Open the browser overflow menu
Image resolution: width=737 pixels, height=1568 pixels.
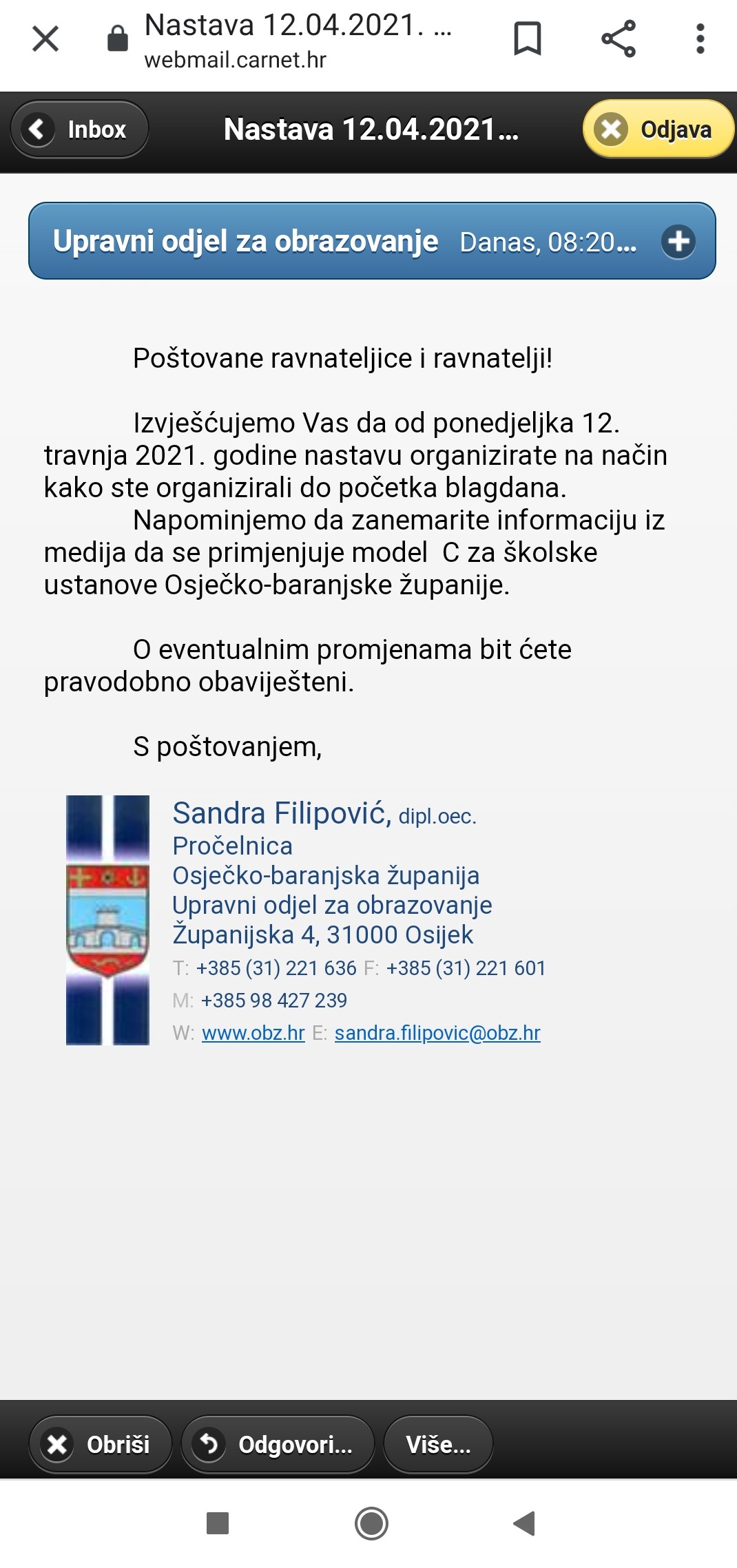[700, 39]
